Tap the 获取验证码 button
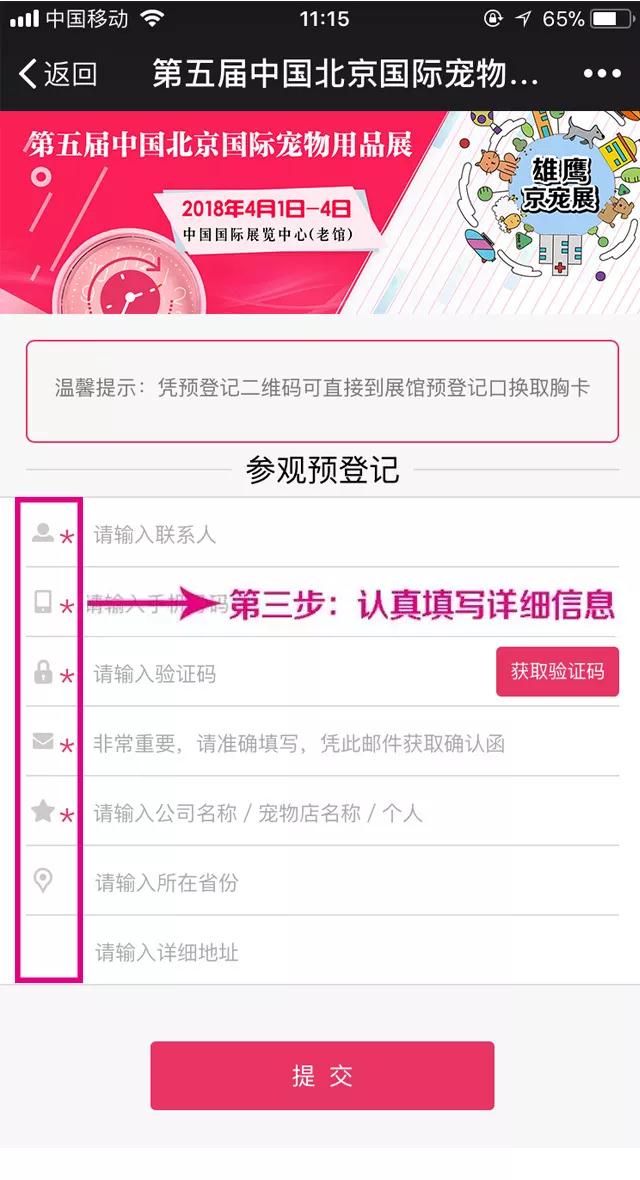The height and width of the screenshot is (1180, 640). click(557, 672)
